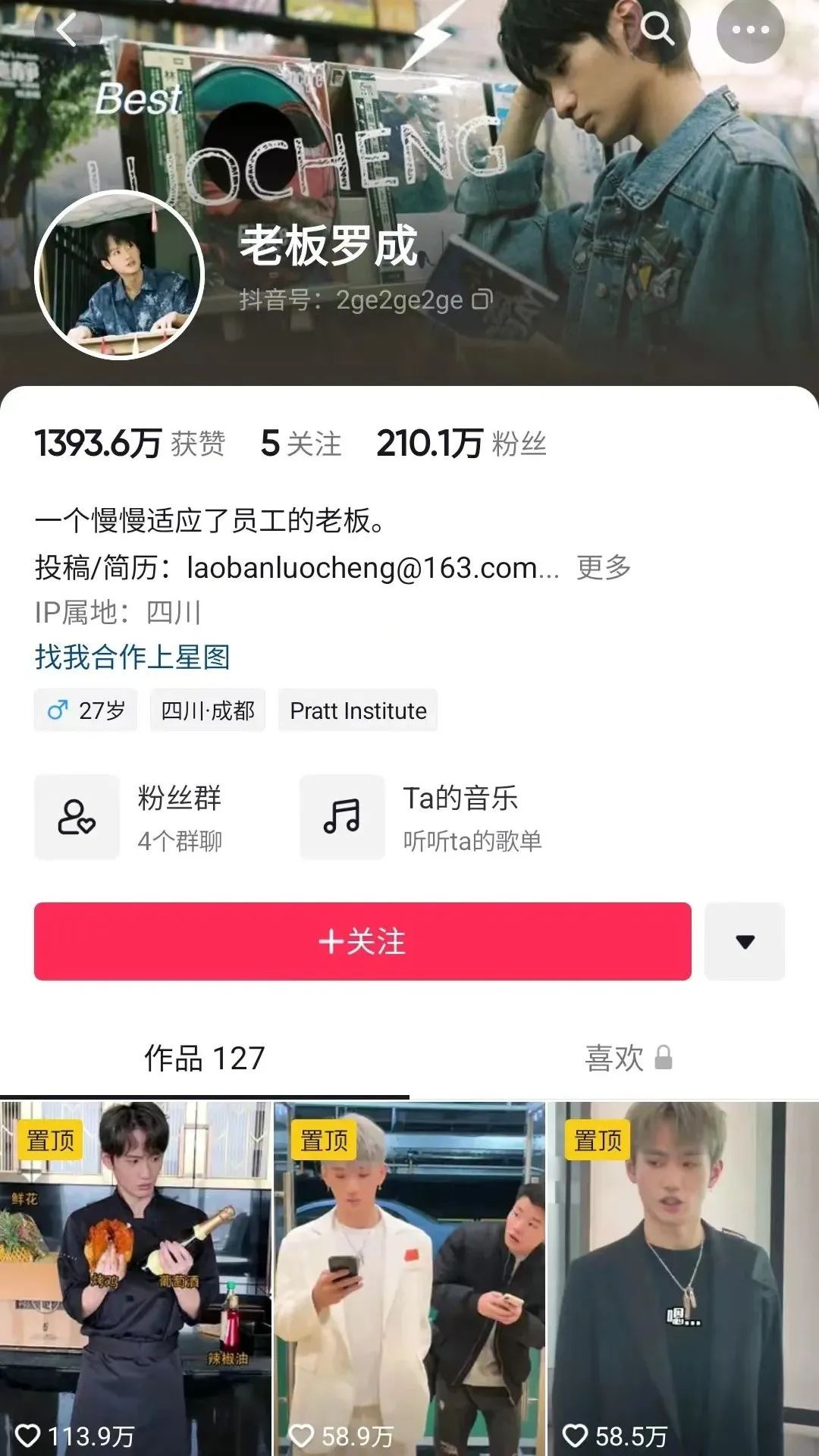The image size is (819, 1456).
Task: Open the three-dot overflow menu
Action: pos(750,30)
